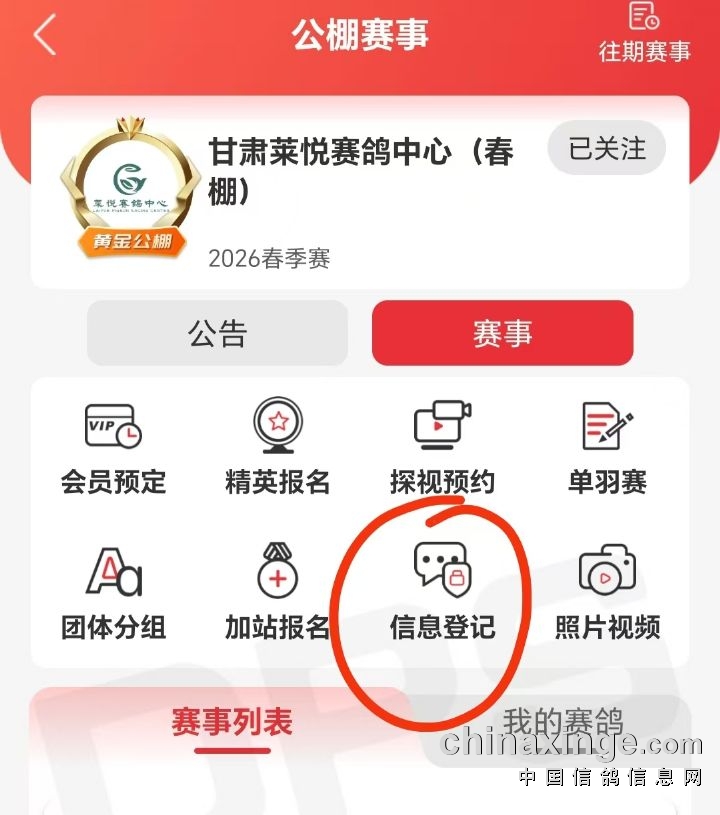The width and height of the screenshot is (720, 815).
Task: Open 往期赛事 past events
Action: [x=644, y=32]
